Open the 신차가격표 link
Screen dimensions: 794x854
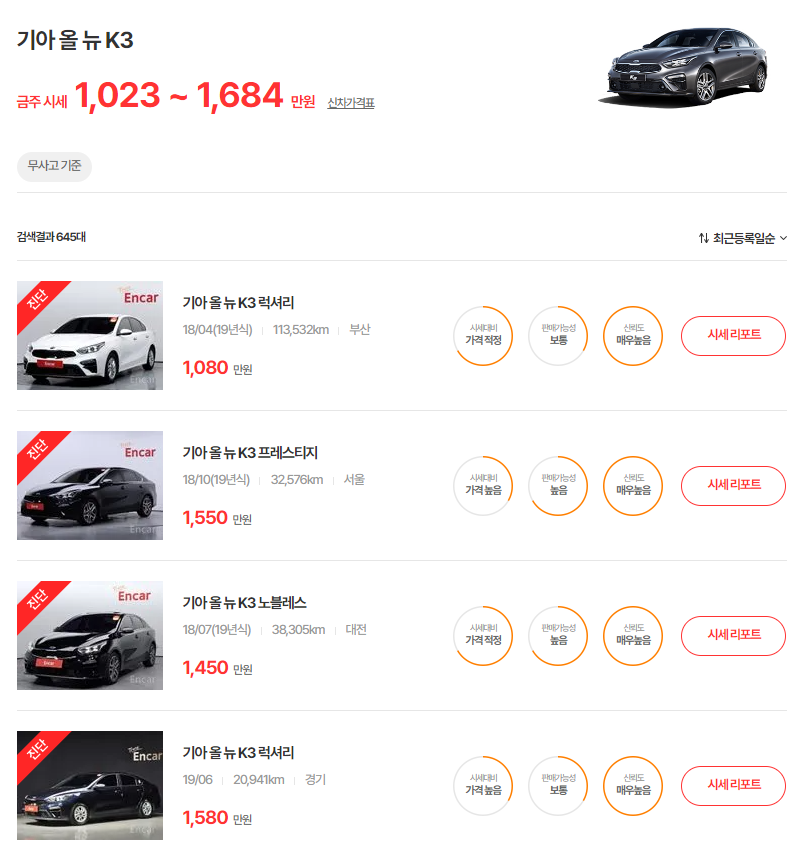pos(347,103)
